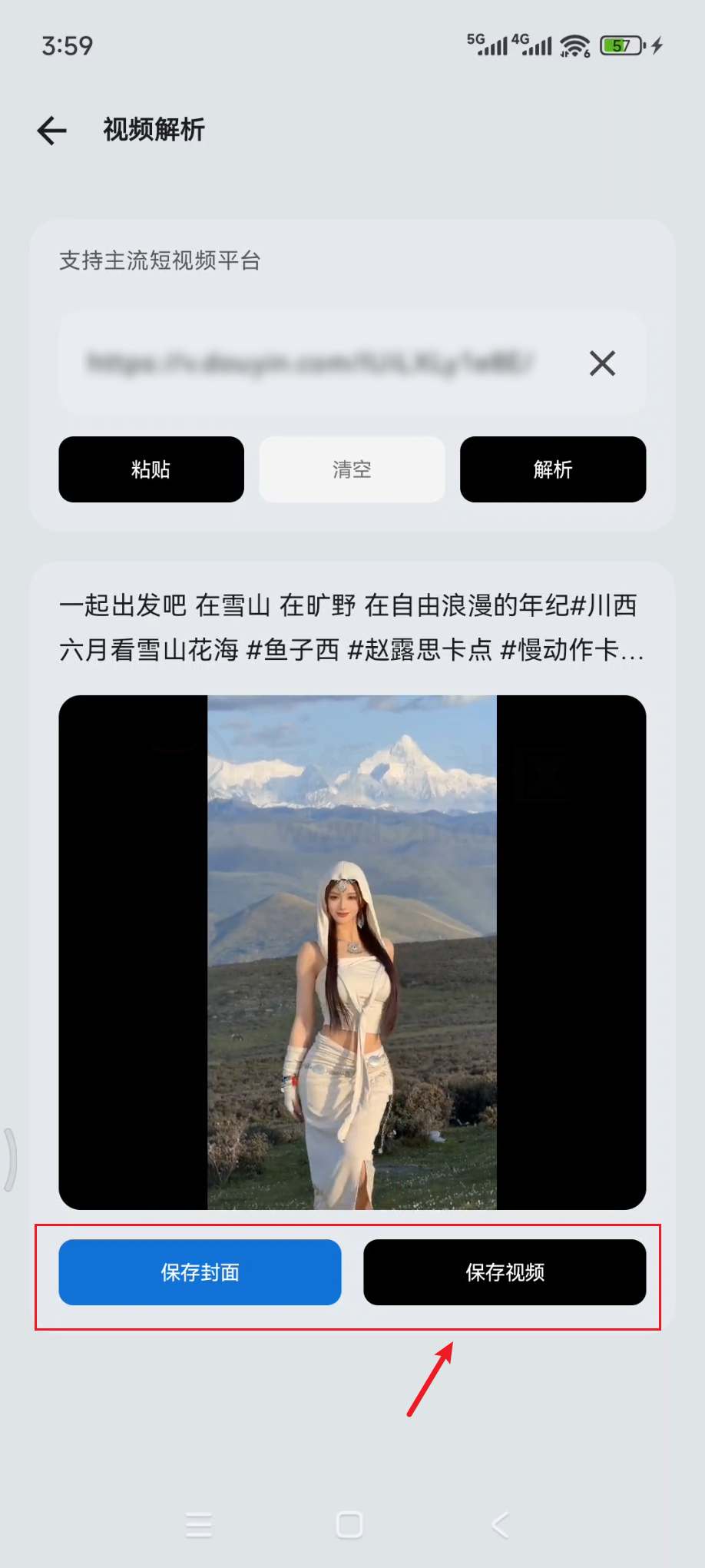Save the cover via 保存封面
The image size is (705, 1568).
(200, 1272)
